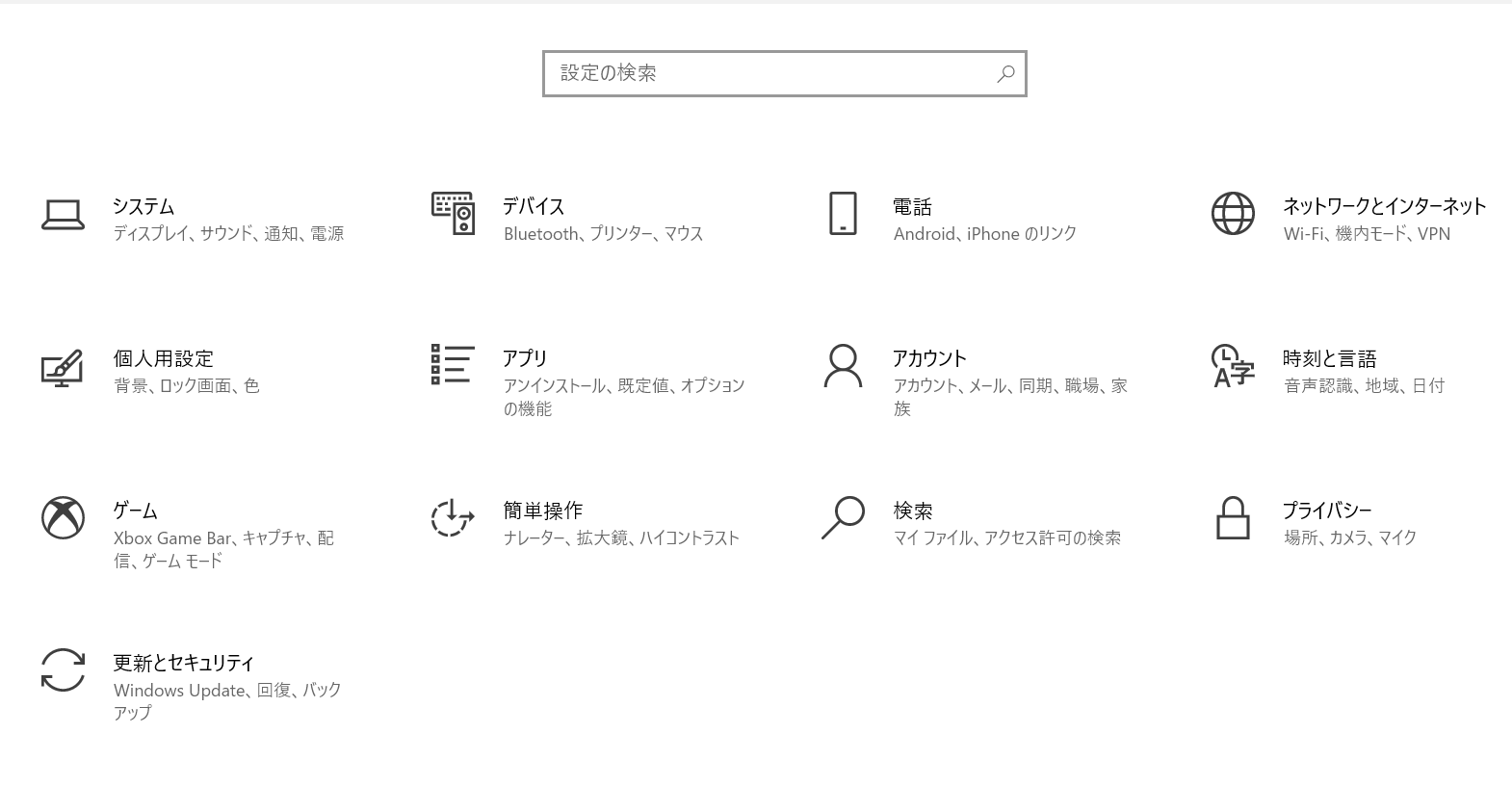Open デバイス settings
Viewport: 1512px width, 786px height.
[534, 207]
